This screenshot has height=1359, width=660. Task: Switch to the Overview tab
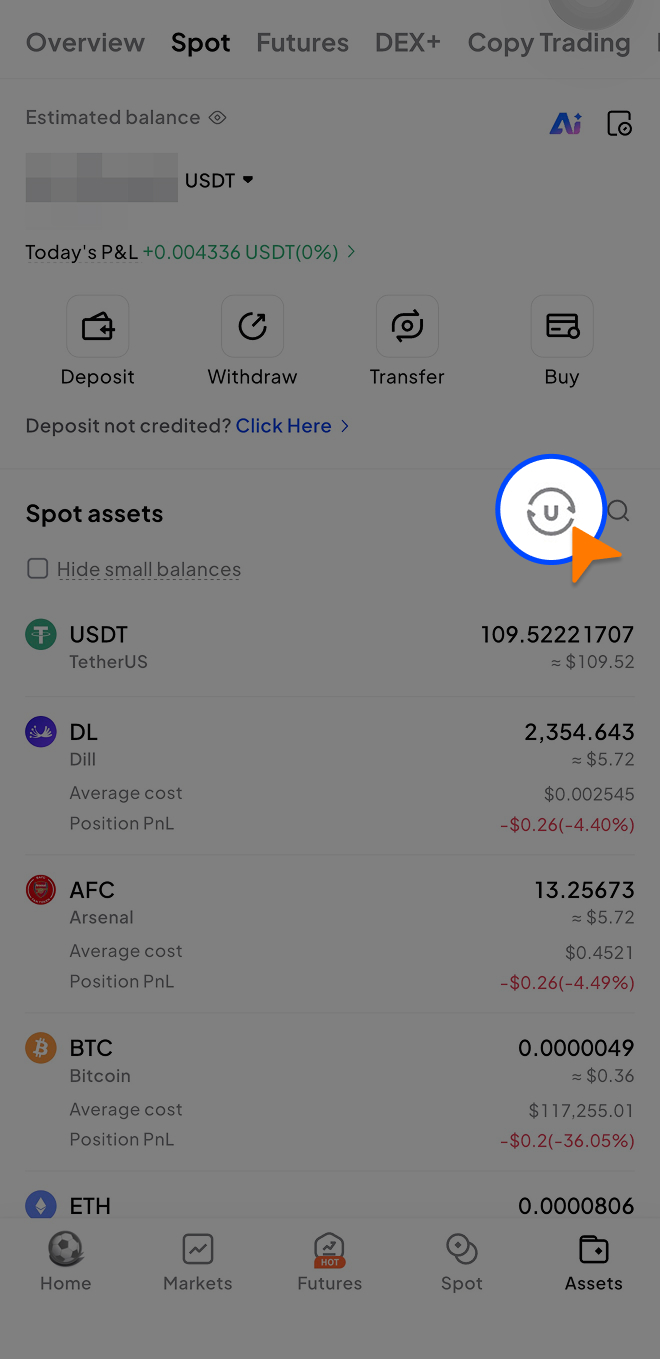85,43
